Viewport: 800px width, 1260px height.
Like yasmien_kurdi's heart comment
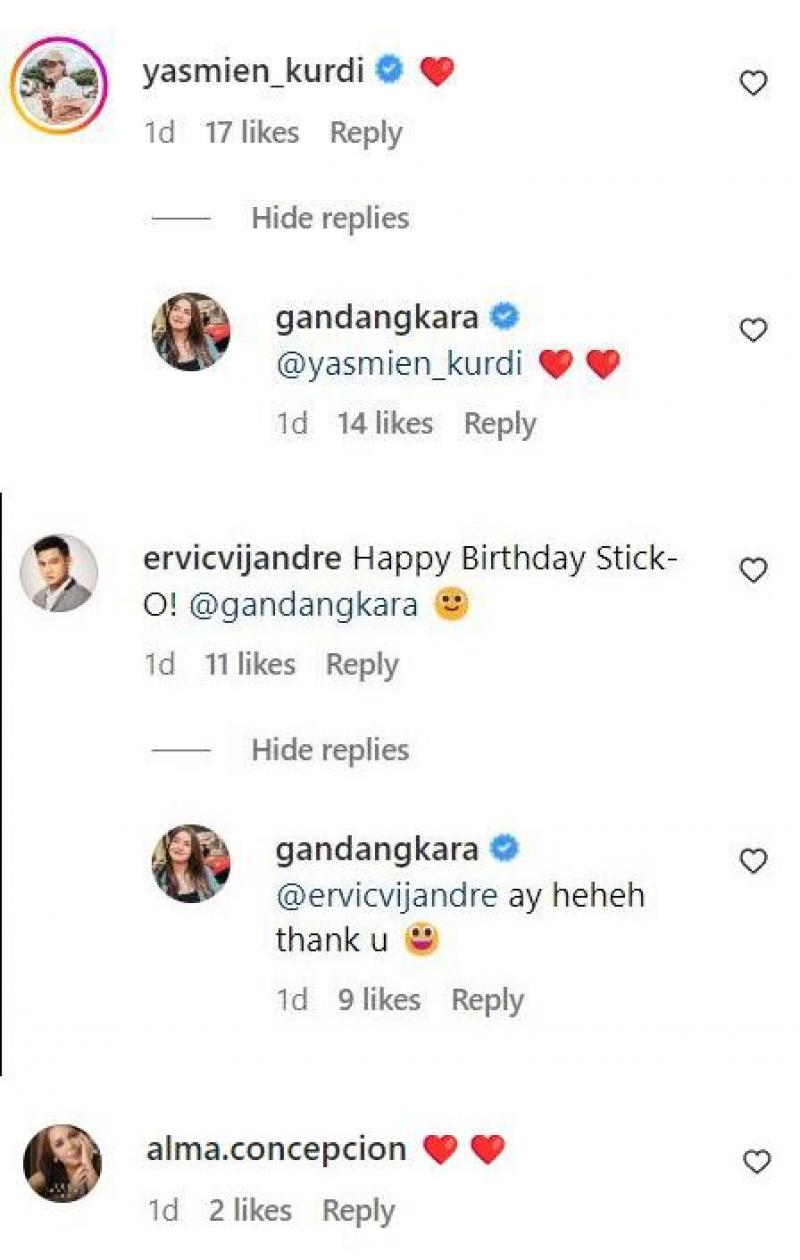[x=753, y=83]
